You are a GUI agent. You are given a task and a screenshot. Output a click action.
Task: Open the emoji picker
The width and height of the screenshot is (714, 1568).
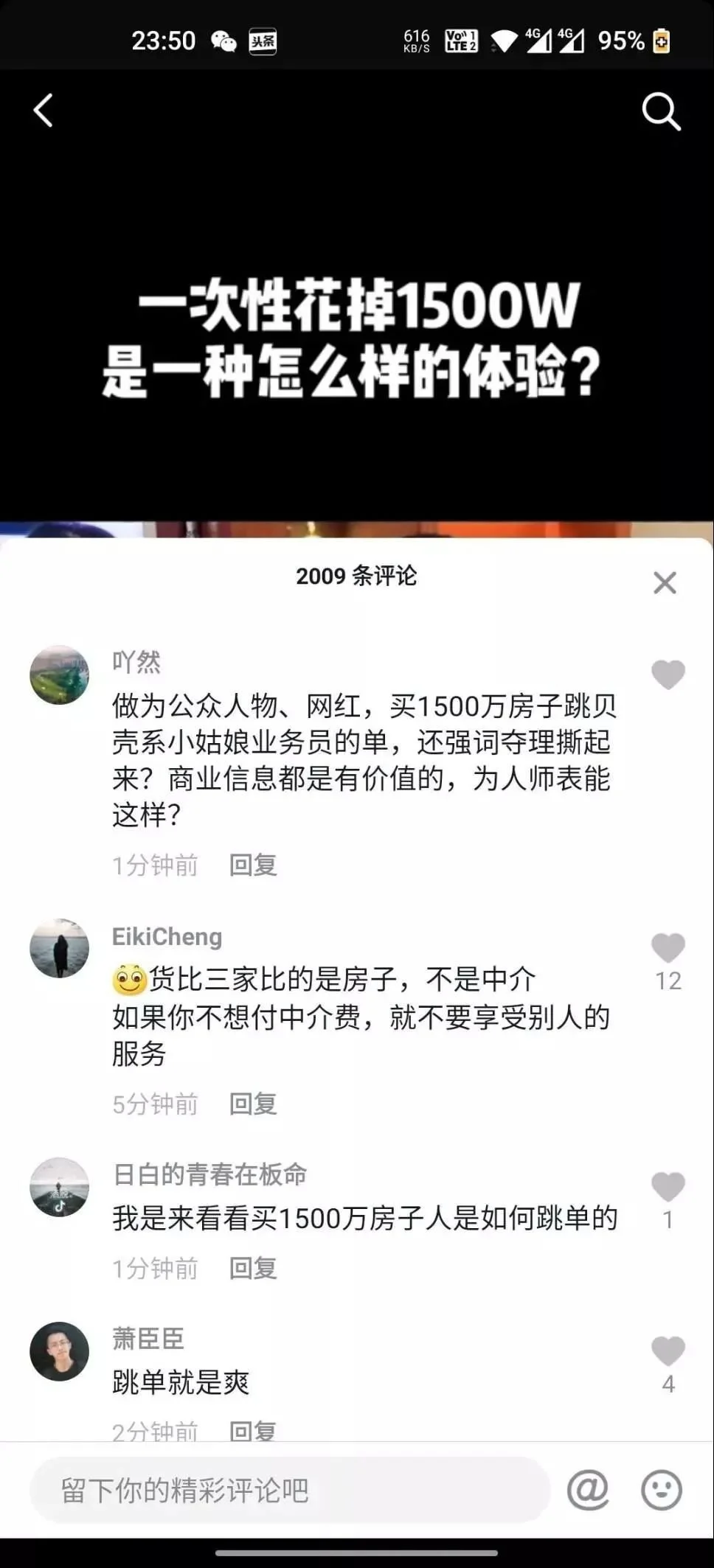(x=662, y=1491)
